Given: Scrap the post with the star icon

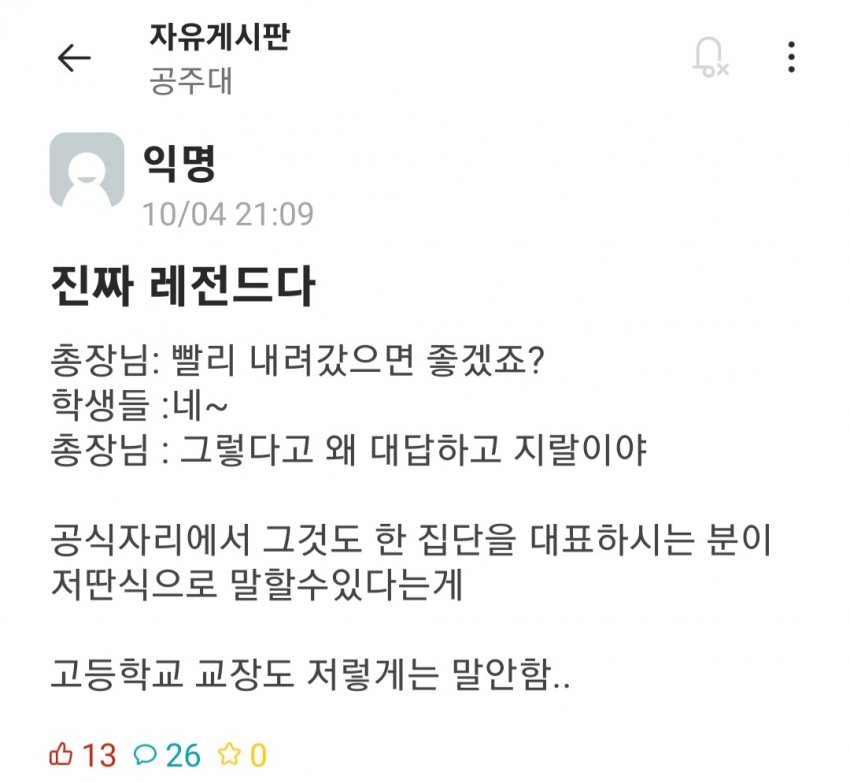Looking at the screenshot, I should 229,754.
